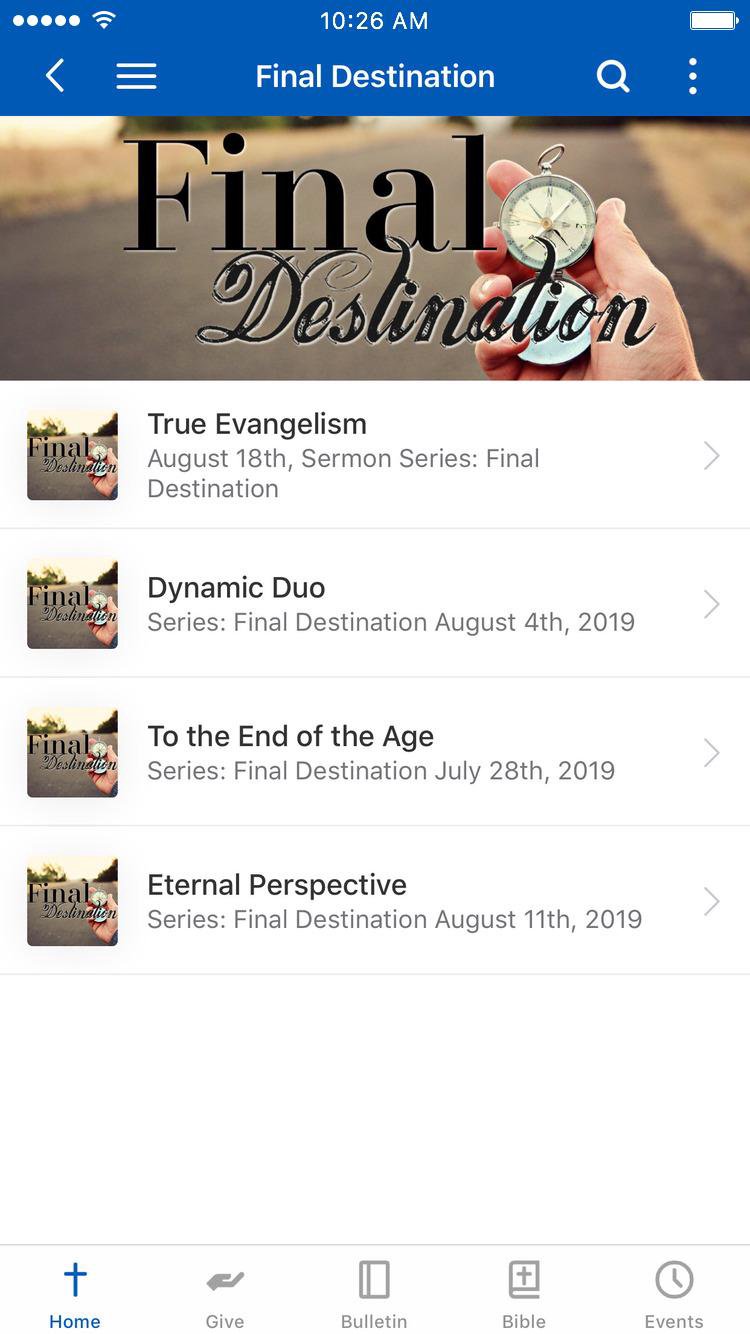Select To the End of the Age

[x=374, y=753]
